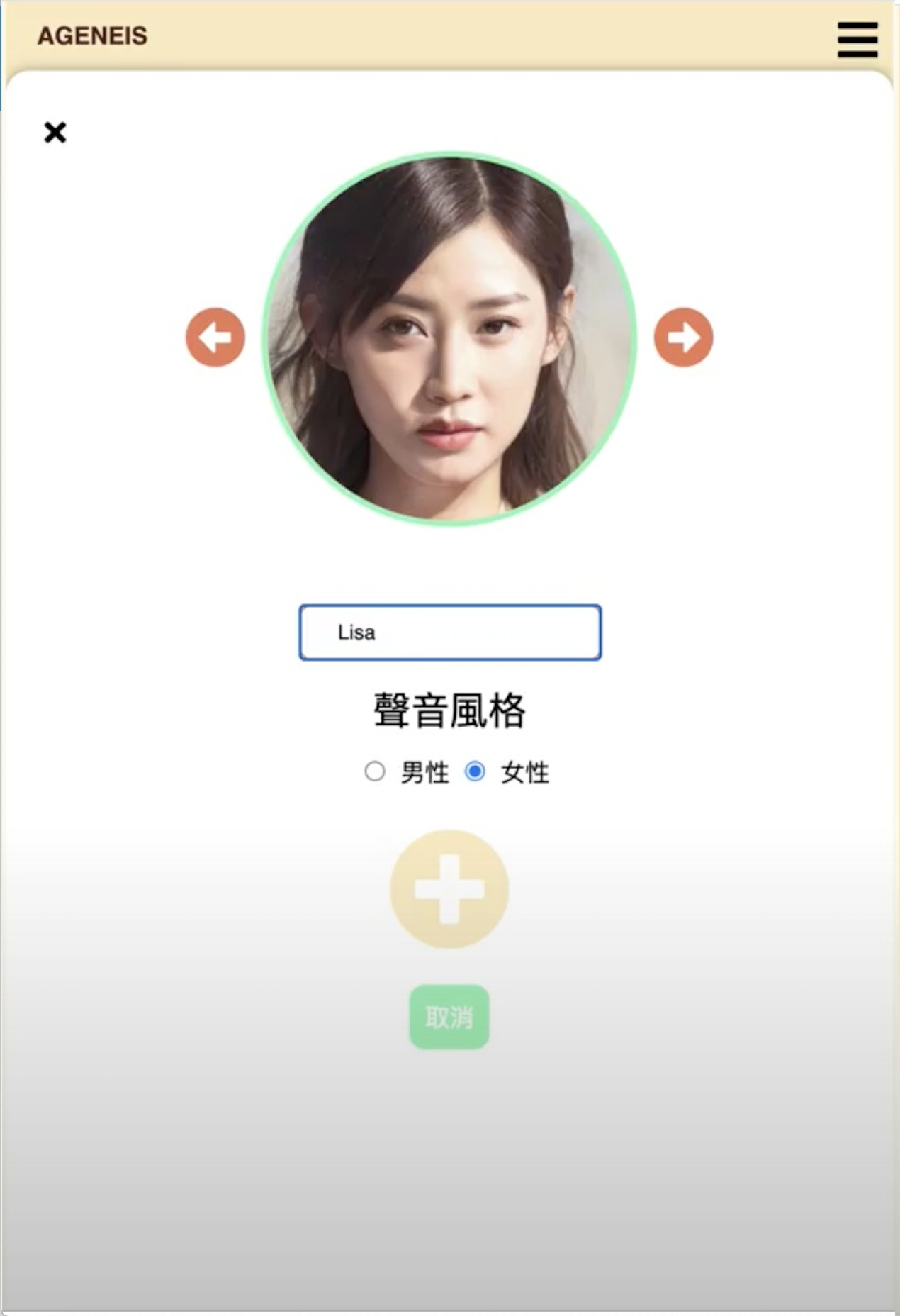The image size is (900, 1316).
Task: Select the 男性 voice option
Action: pos(375,771)
